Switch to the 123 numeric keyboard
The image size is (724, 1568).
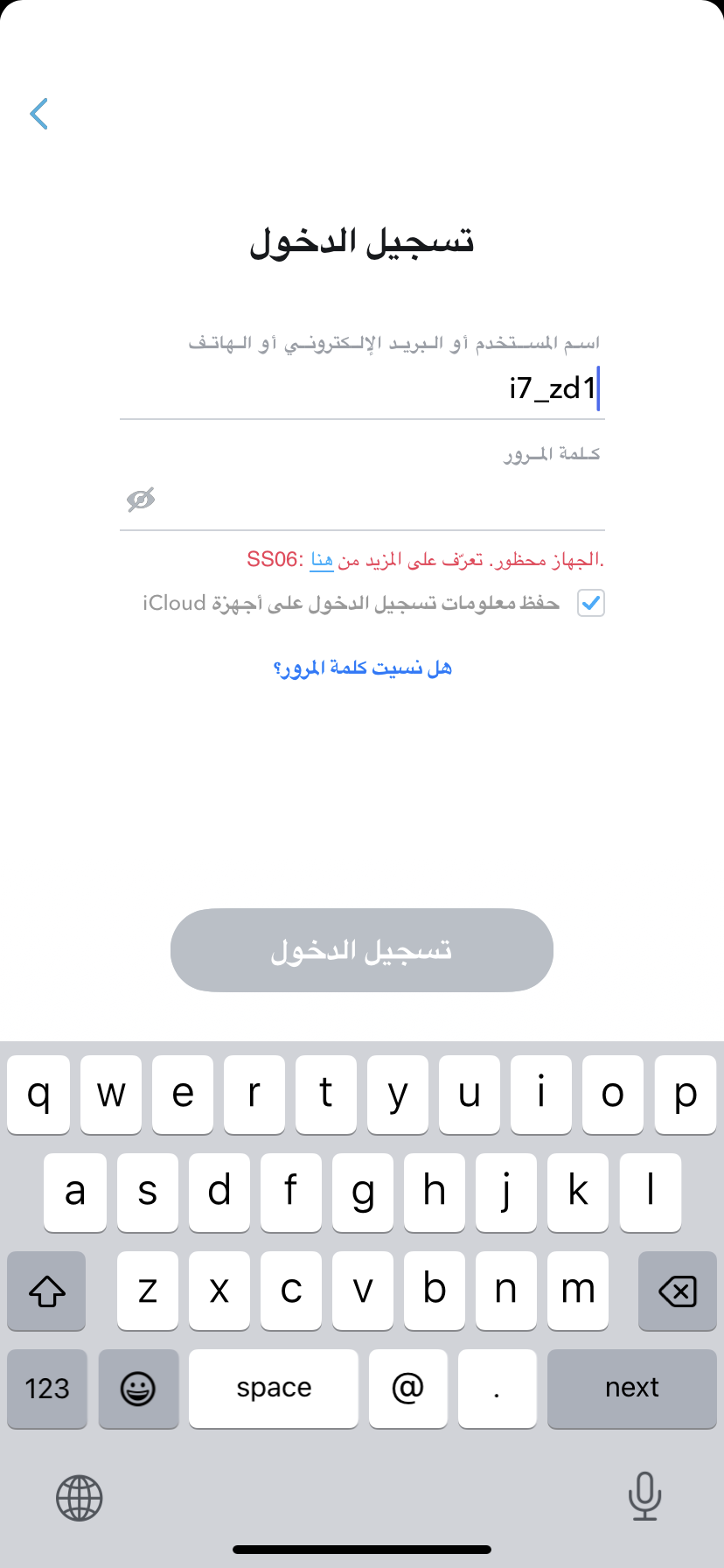pos(47,1389)
